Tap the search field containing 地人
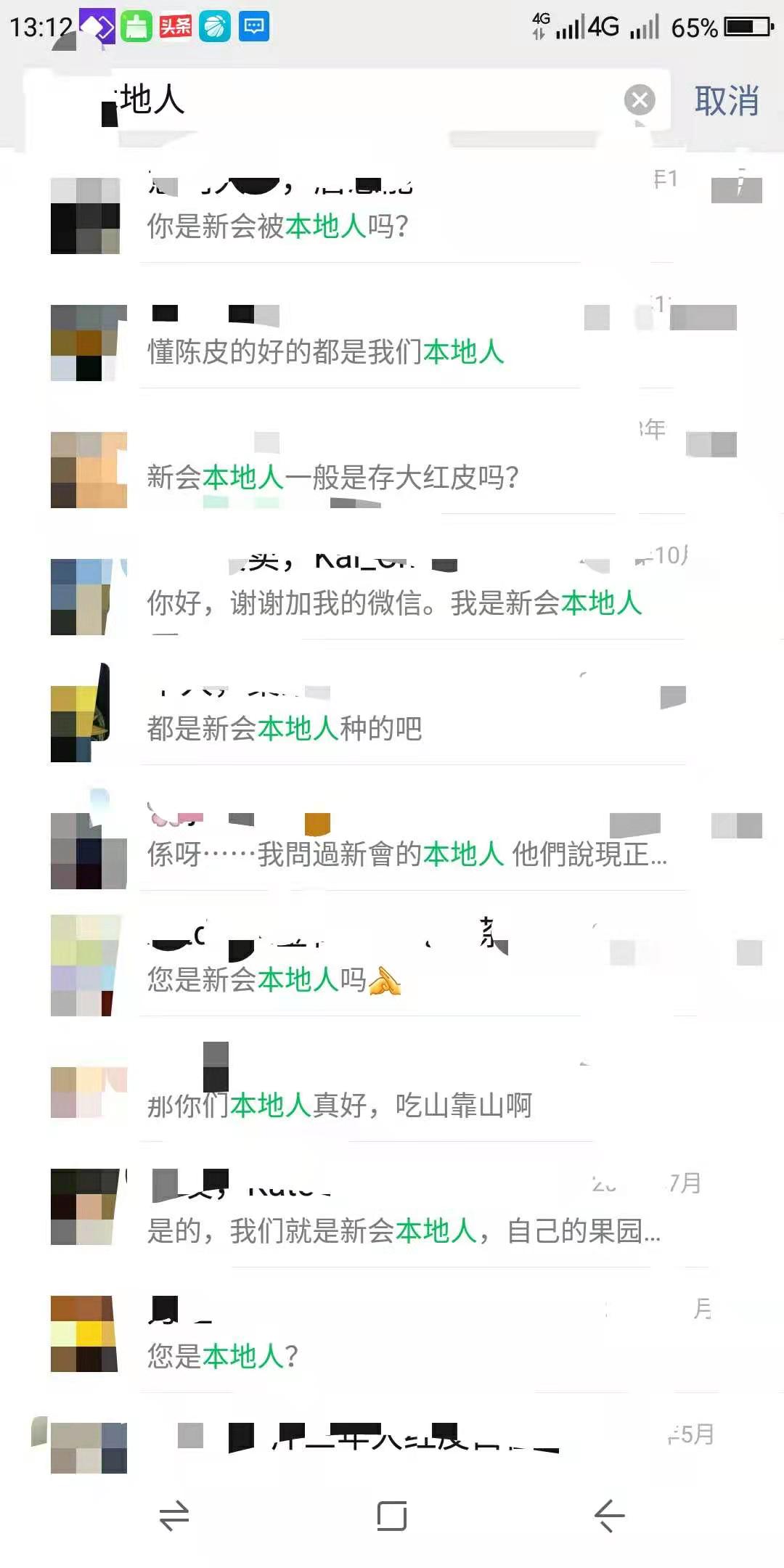The image size is (784, 1568). (363, 100)
